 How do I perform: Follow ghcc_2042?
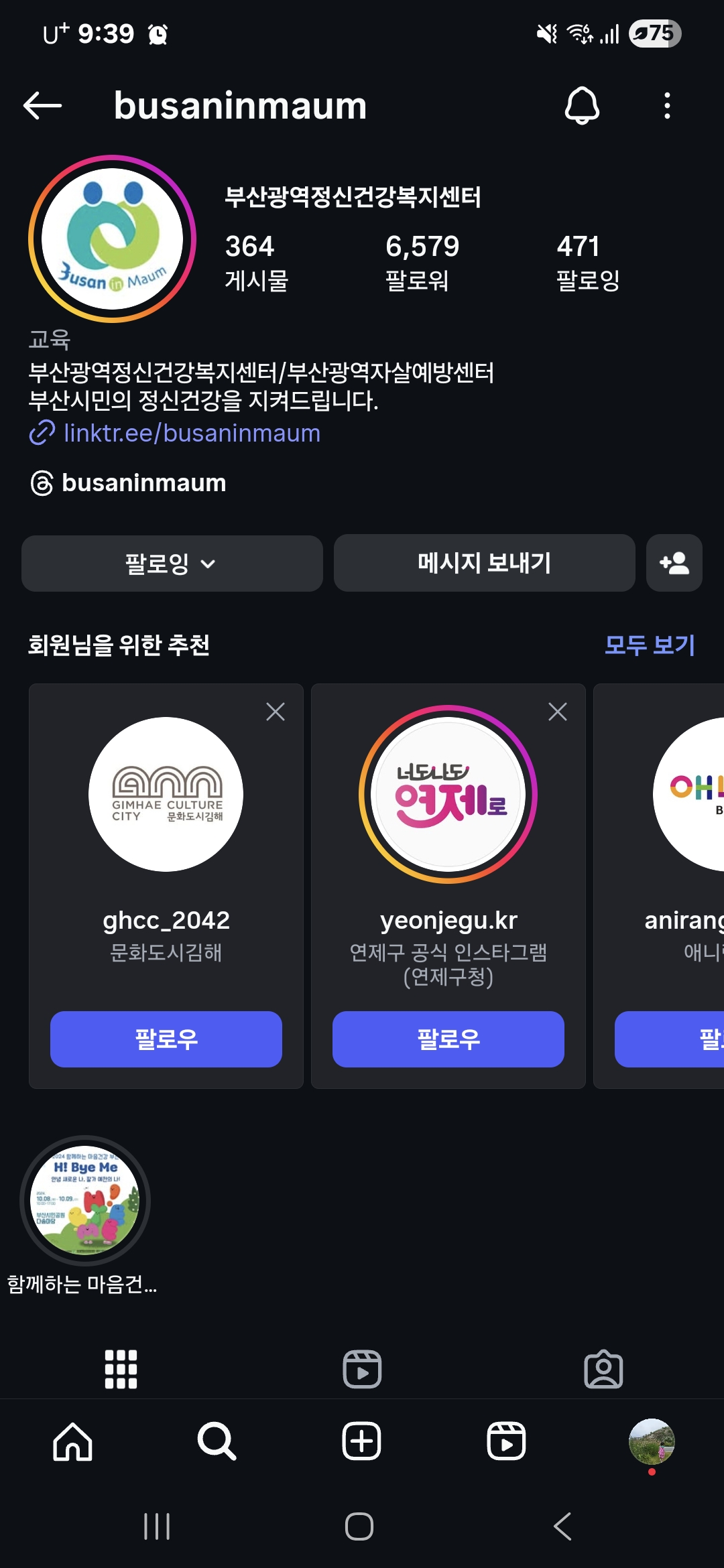coord(166,1039)
